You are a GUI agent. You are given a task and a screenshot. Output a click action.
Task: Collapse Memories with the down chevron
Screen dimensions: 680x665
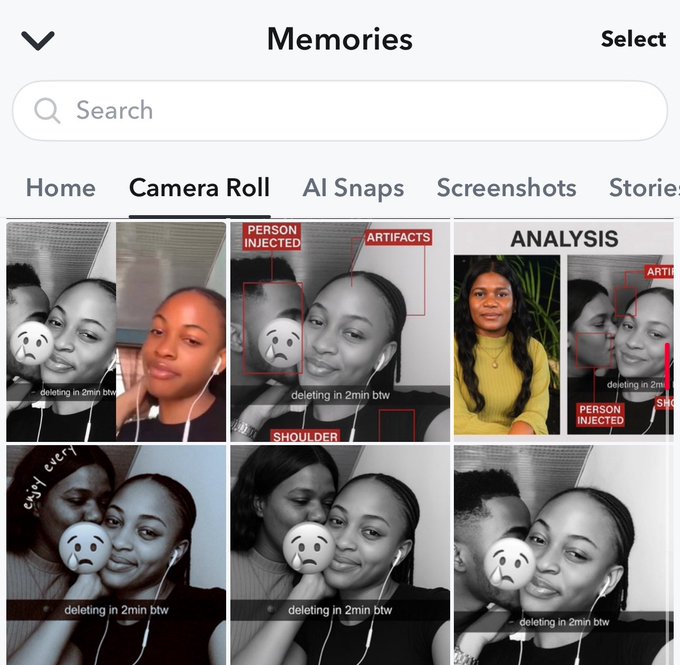[37, 41]
